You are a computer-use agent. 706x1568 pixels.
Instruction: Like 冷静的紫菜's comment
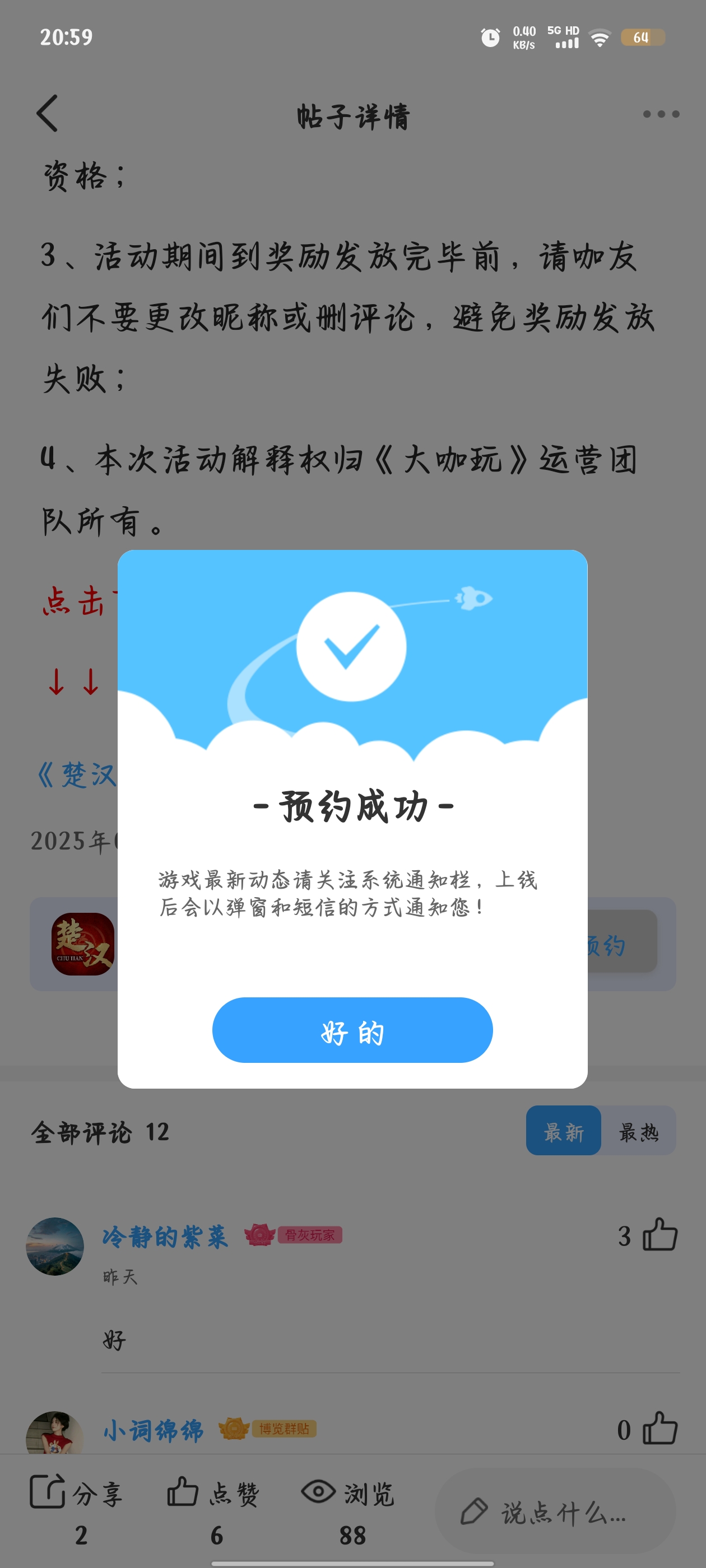click(659, 1234)
